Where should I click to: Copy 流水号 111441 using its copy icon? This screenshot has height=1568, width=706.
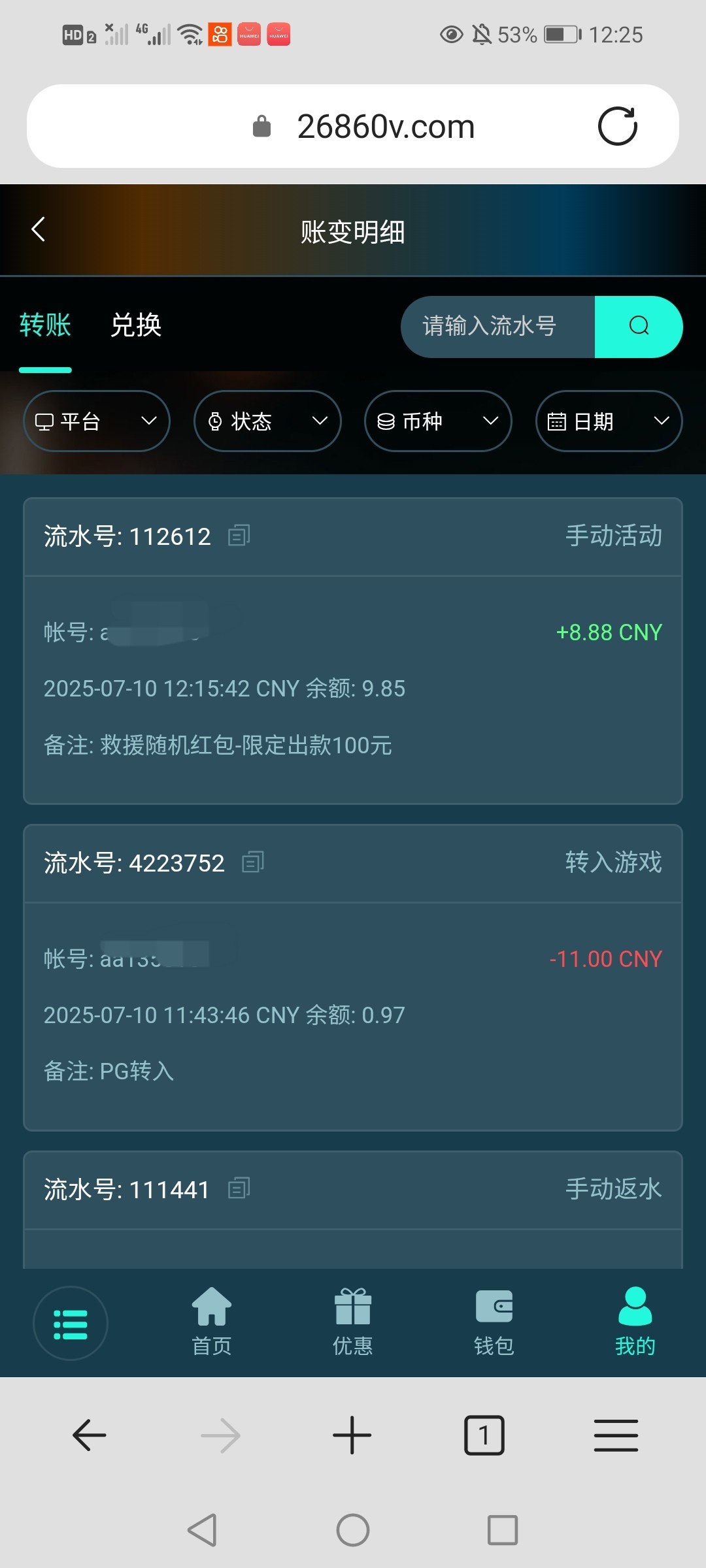click(239, 1188)
